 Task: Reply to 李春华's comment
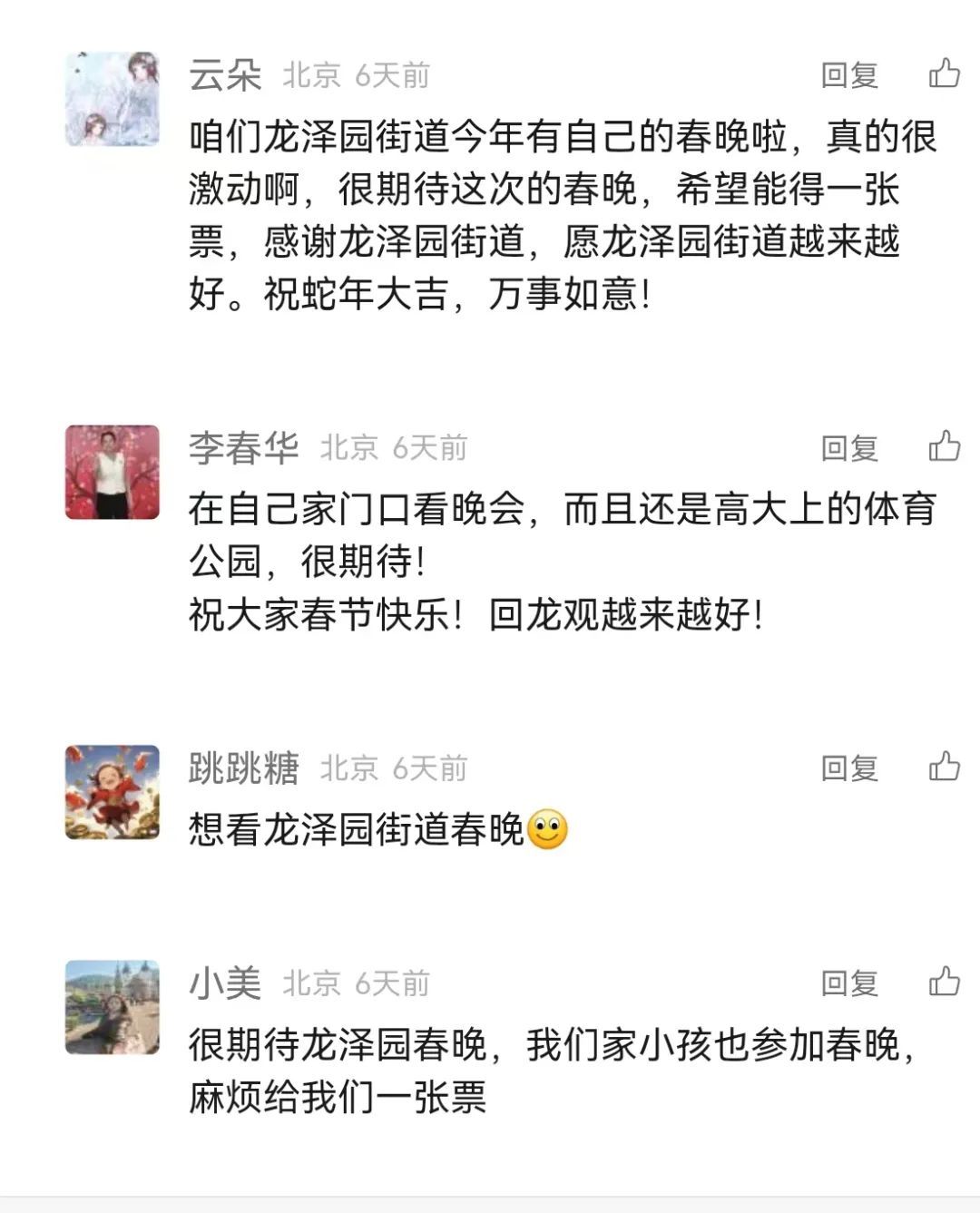[x=849, y=448]
